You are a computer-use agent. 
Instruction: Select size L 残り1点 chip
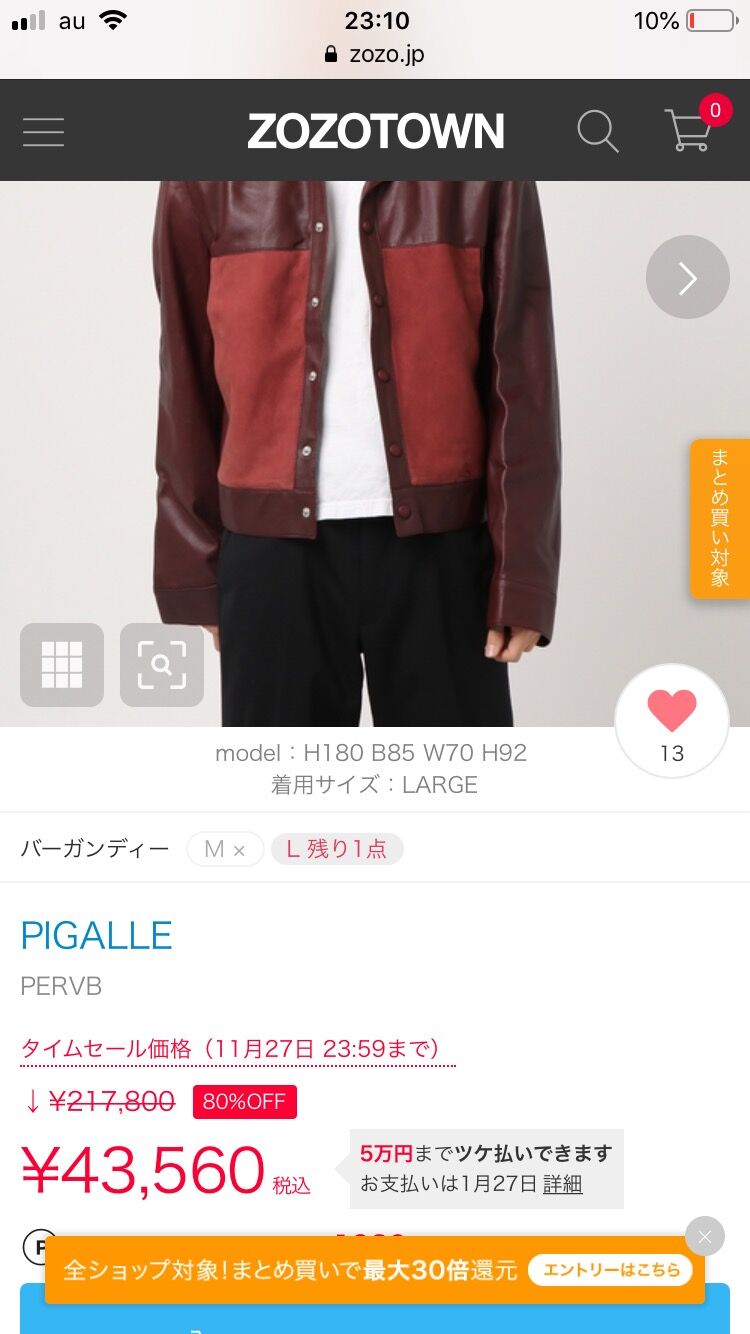point(337,849)
